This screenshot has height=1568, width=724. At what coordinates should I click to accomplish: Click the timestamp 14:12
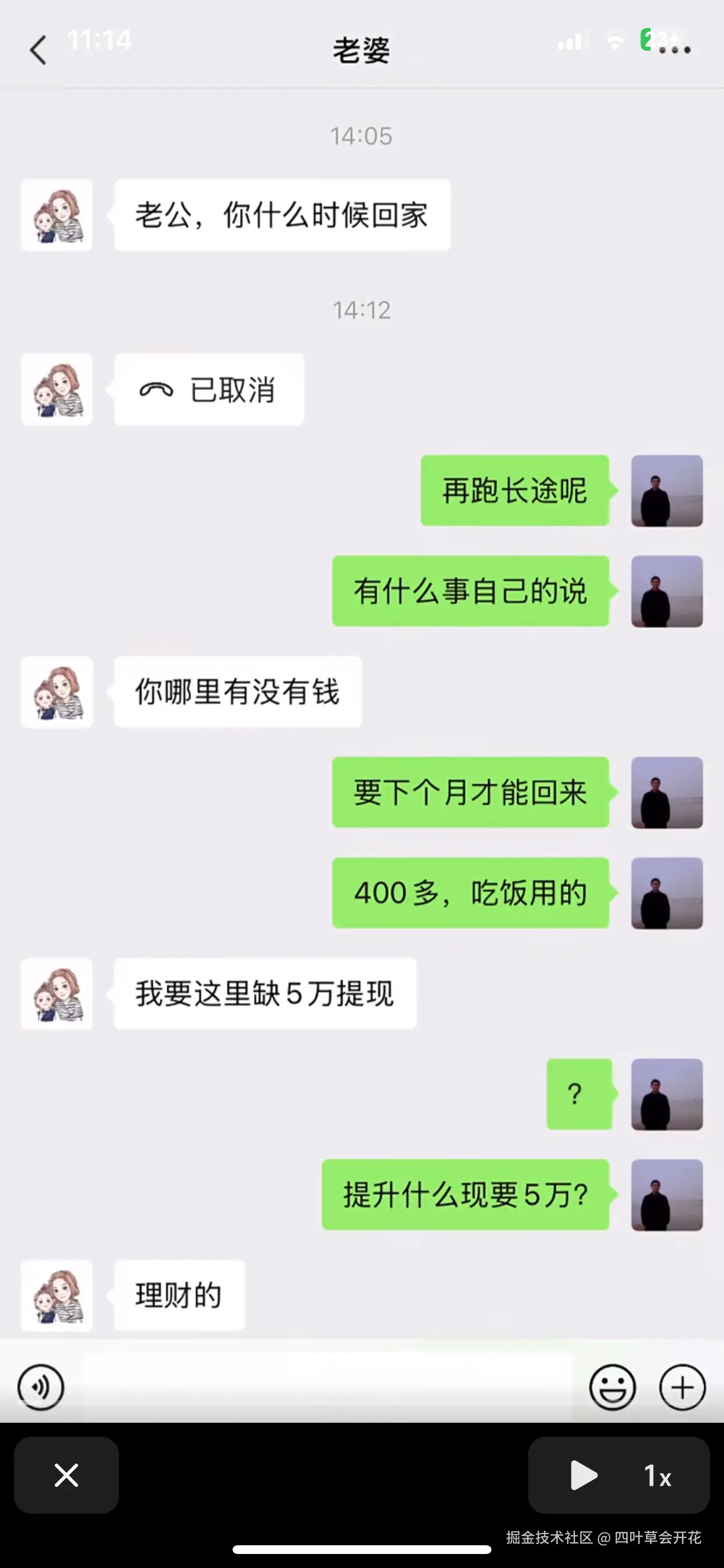361,310
